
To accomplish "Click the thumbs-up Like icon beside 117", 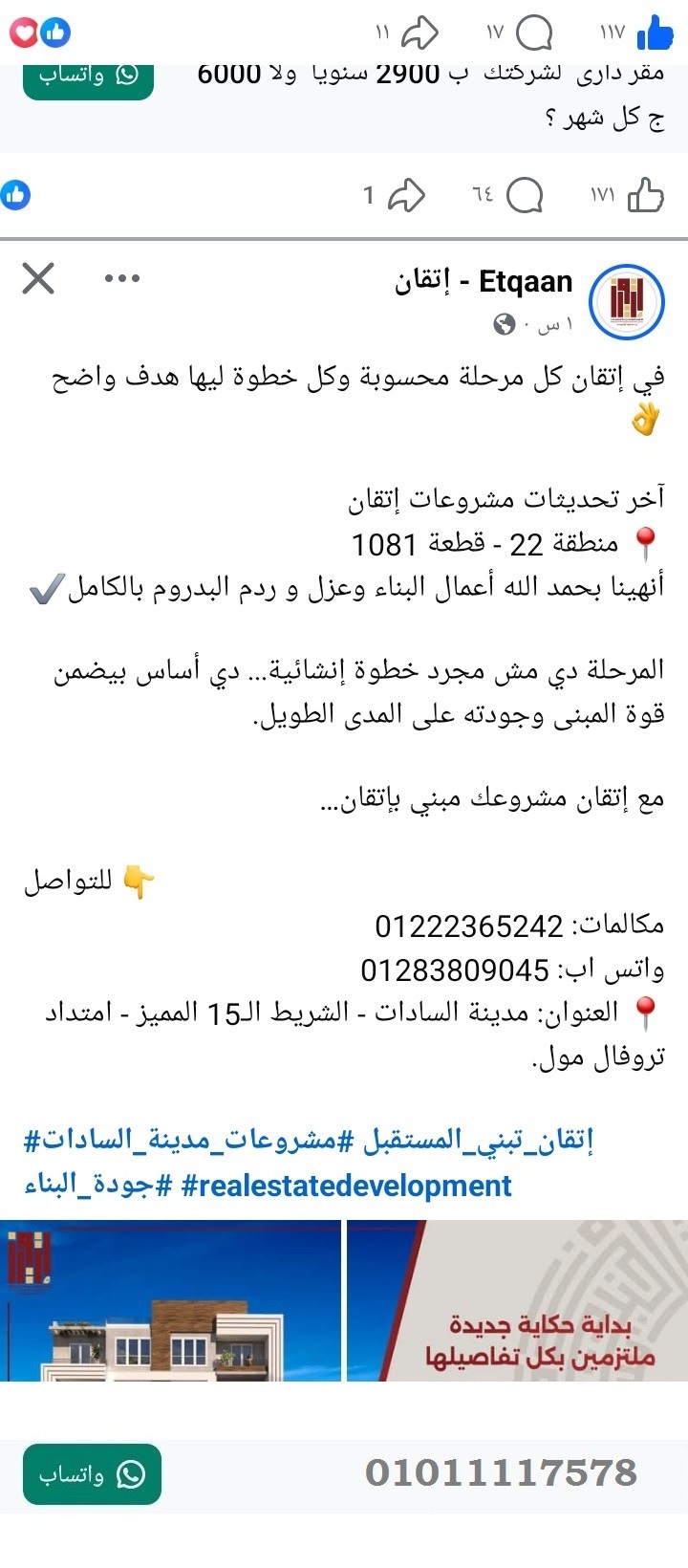I will click(656, 32).
